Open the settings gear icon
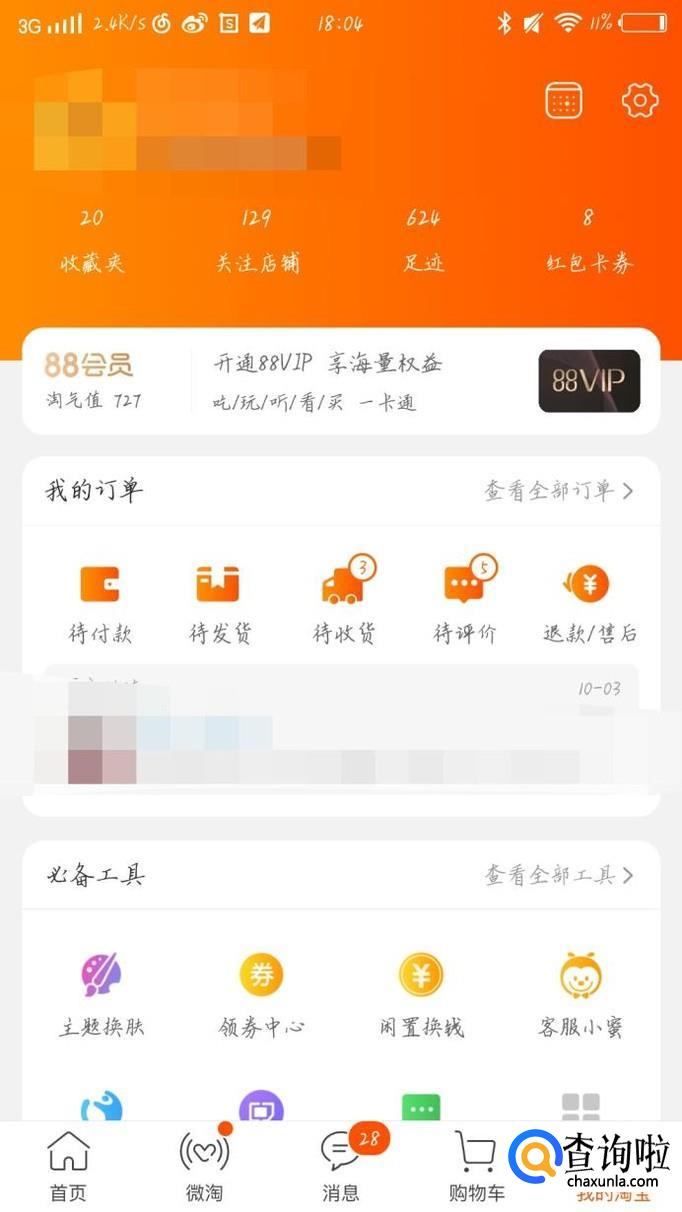The image size is (682, 1212). point(640,100)
